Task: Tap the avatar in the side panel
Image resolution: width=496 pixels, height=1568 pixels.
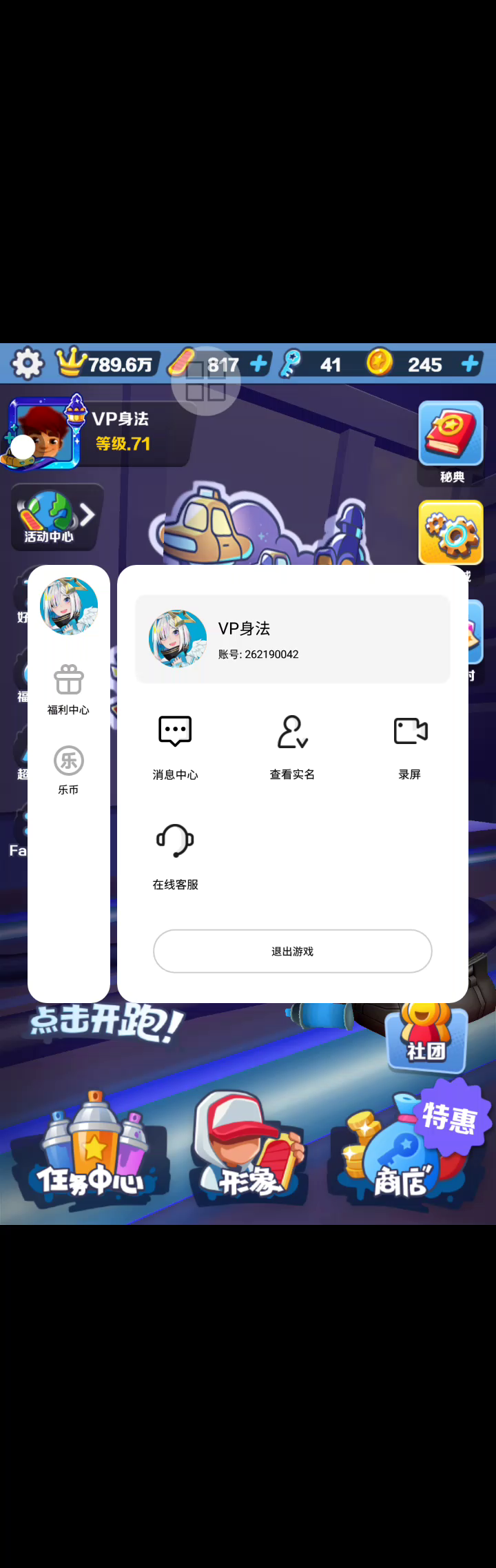Action: (x=68, y=606)
